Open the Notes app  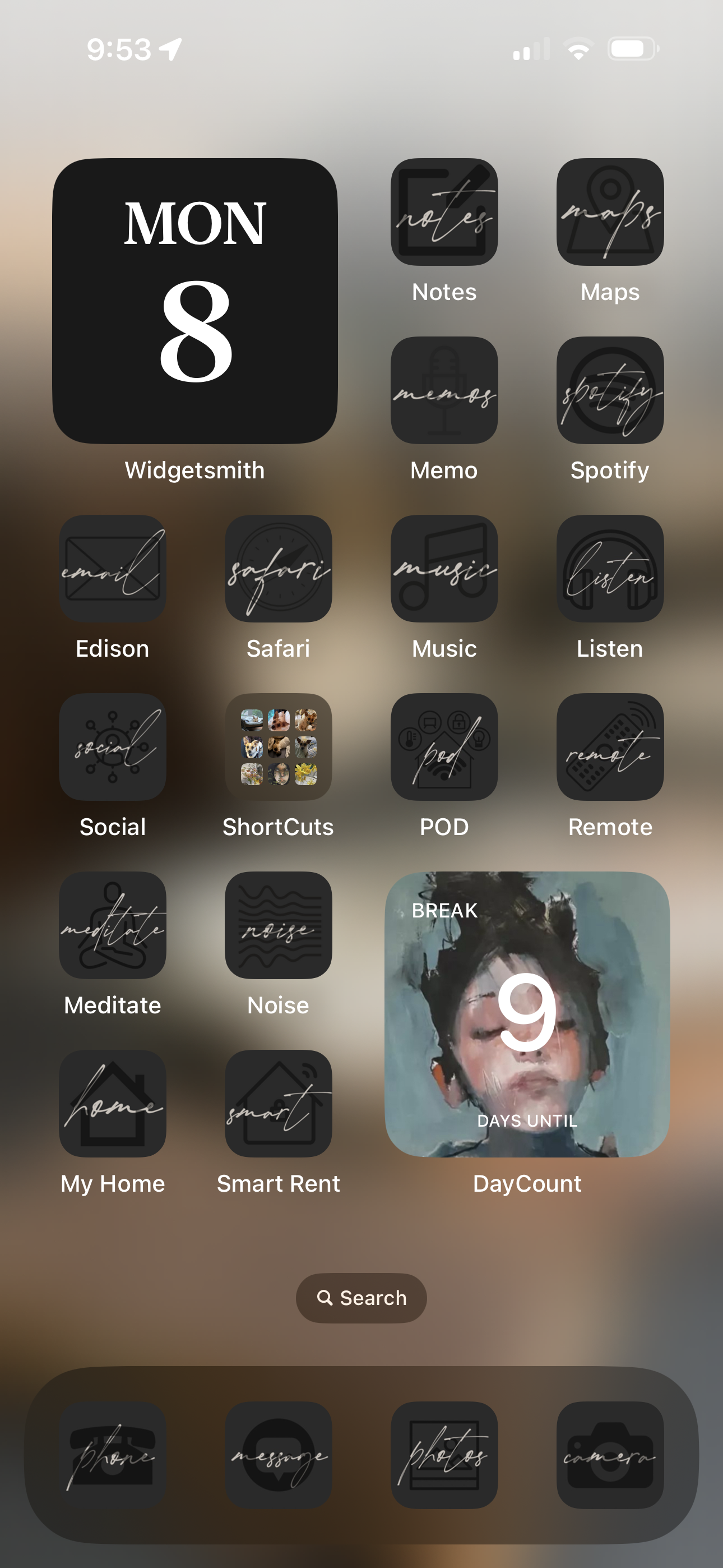[444, 212]
